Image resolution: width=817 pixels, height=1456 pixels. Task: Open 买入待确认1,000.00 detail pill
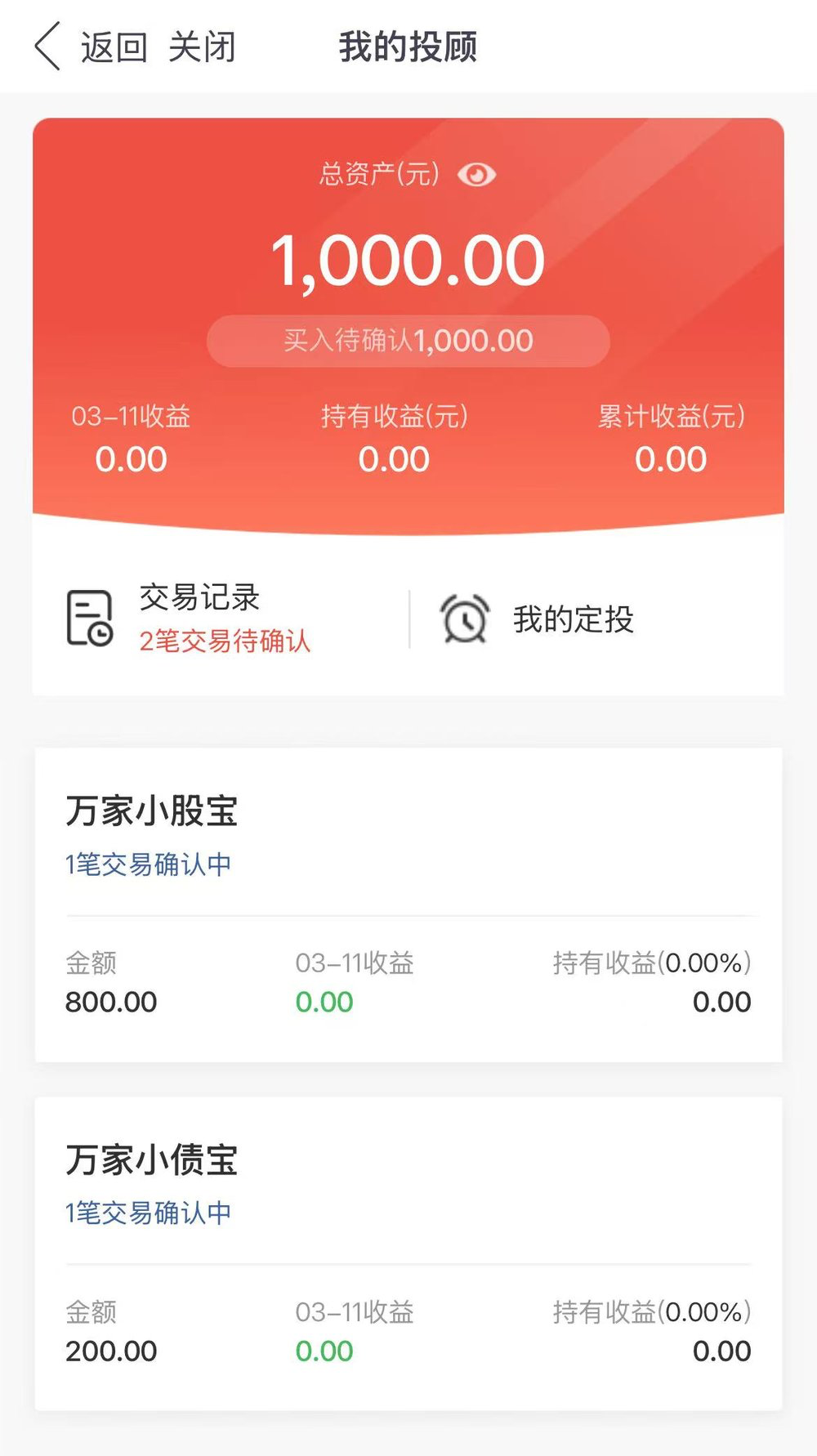[x=407, y=339]
